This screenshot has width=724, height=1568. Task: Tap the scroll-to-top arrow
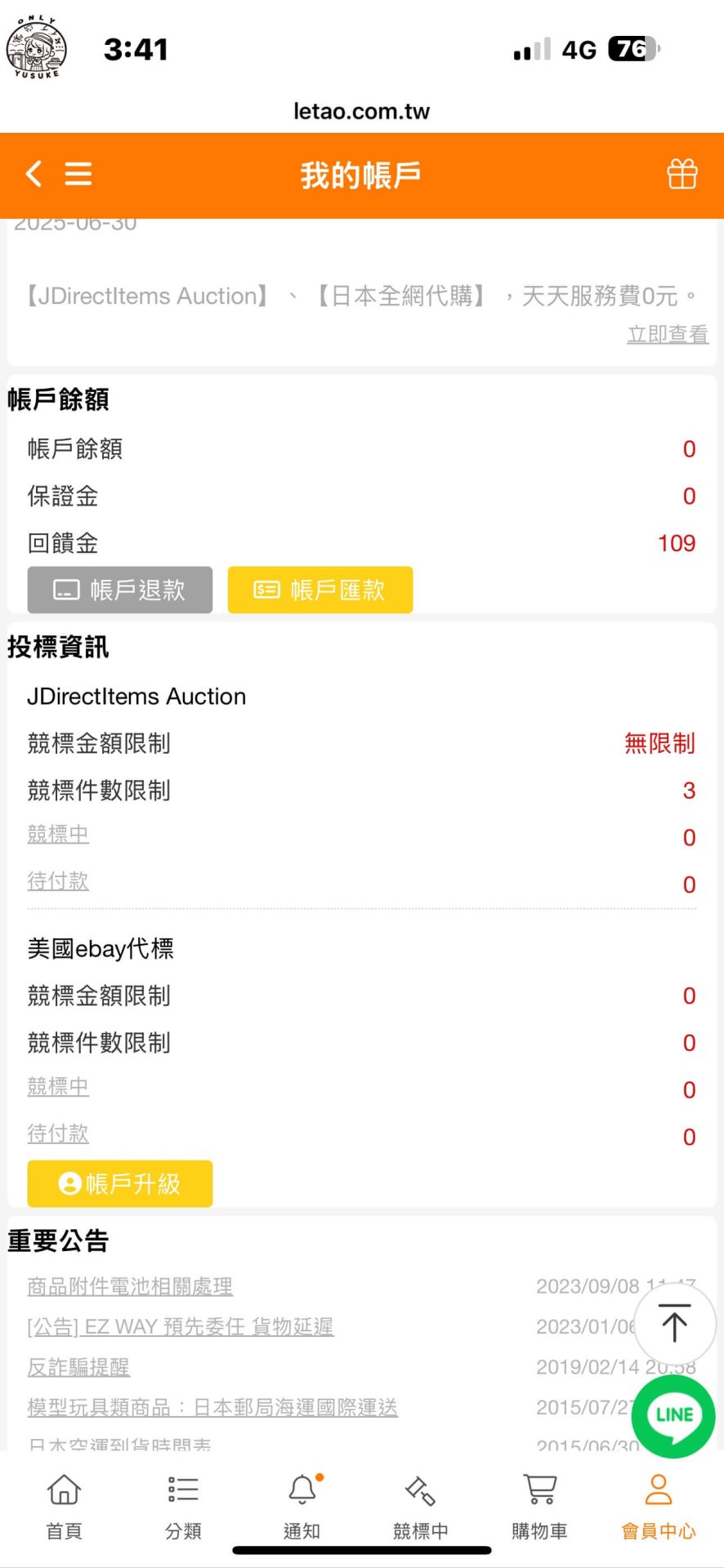point(673,1324)
